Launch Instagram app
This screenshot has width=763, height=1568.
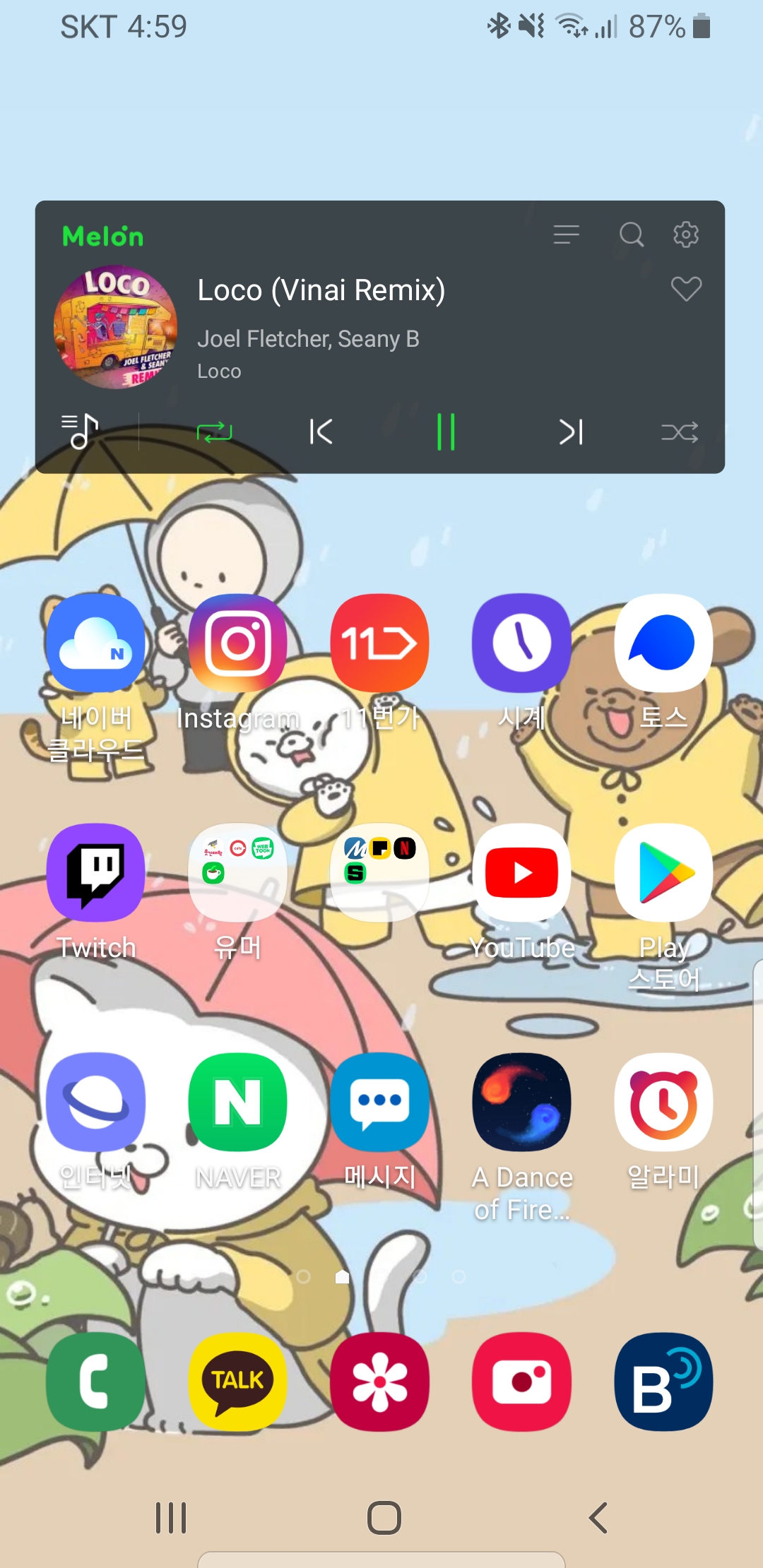tap(238, 643)
